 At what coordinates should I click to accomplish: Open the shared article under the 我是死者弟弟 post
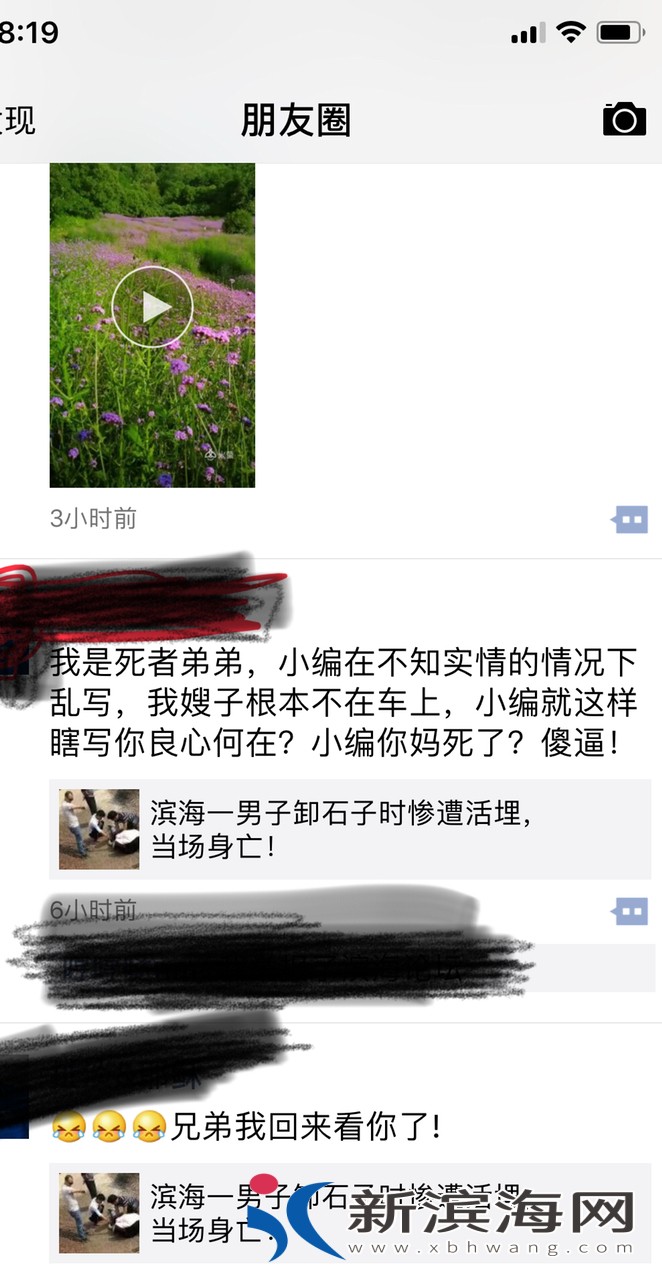click(350, 829)
